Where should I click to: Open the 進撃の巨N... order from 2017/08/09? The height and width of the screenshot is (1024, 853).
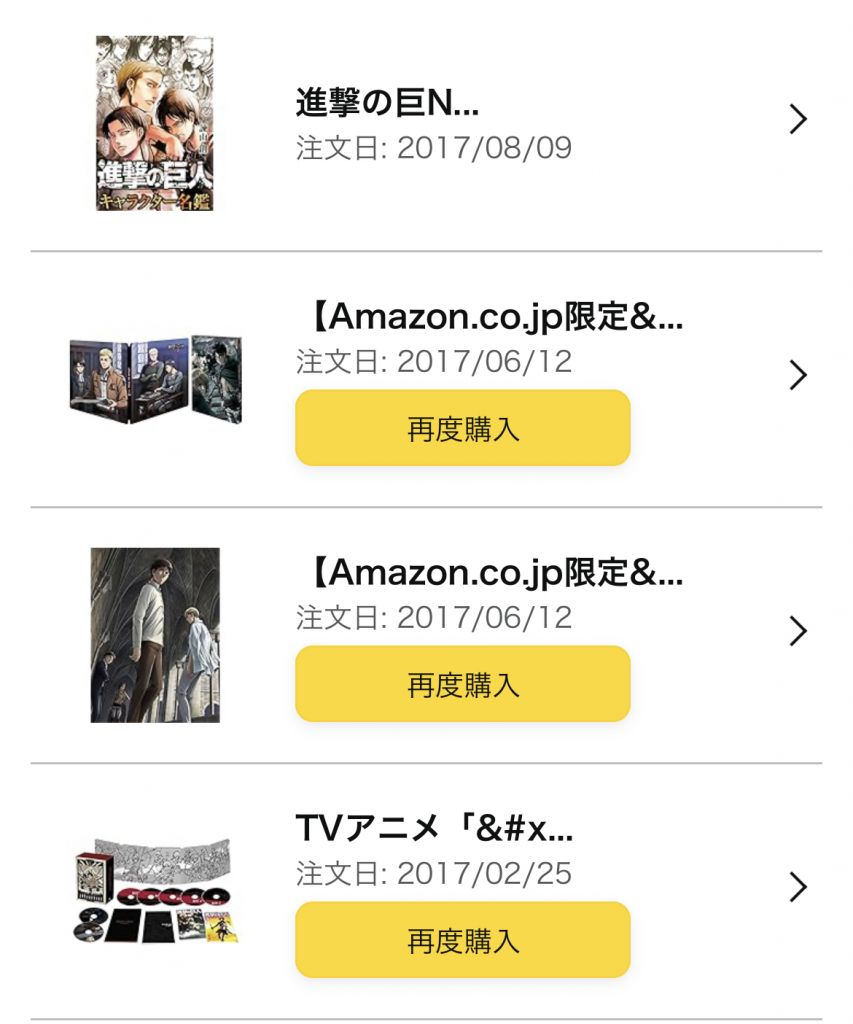(x=797, y=120)
